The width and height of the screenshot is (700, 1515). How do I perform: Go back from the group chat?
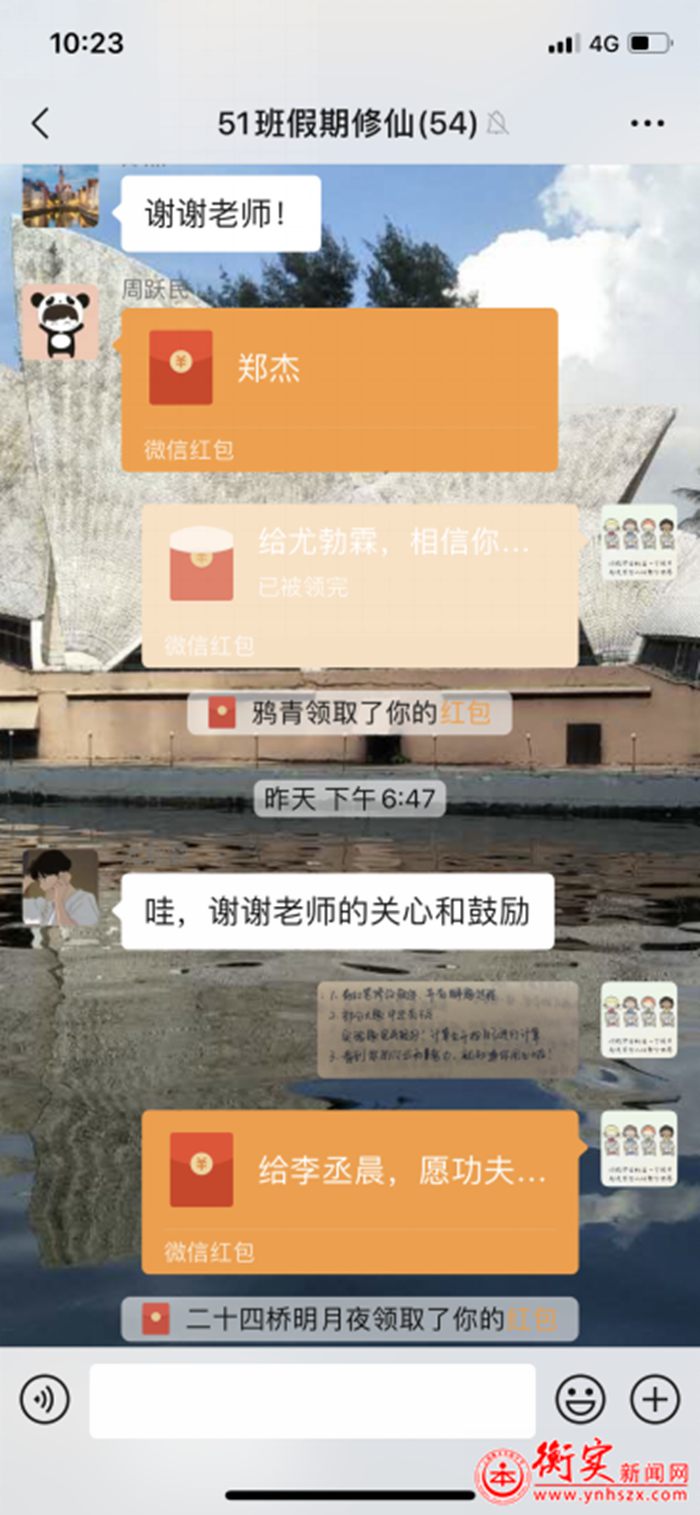40,124
